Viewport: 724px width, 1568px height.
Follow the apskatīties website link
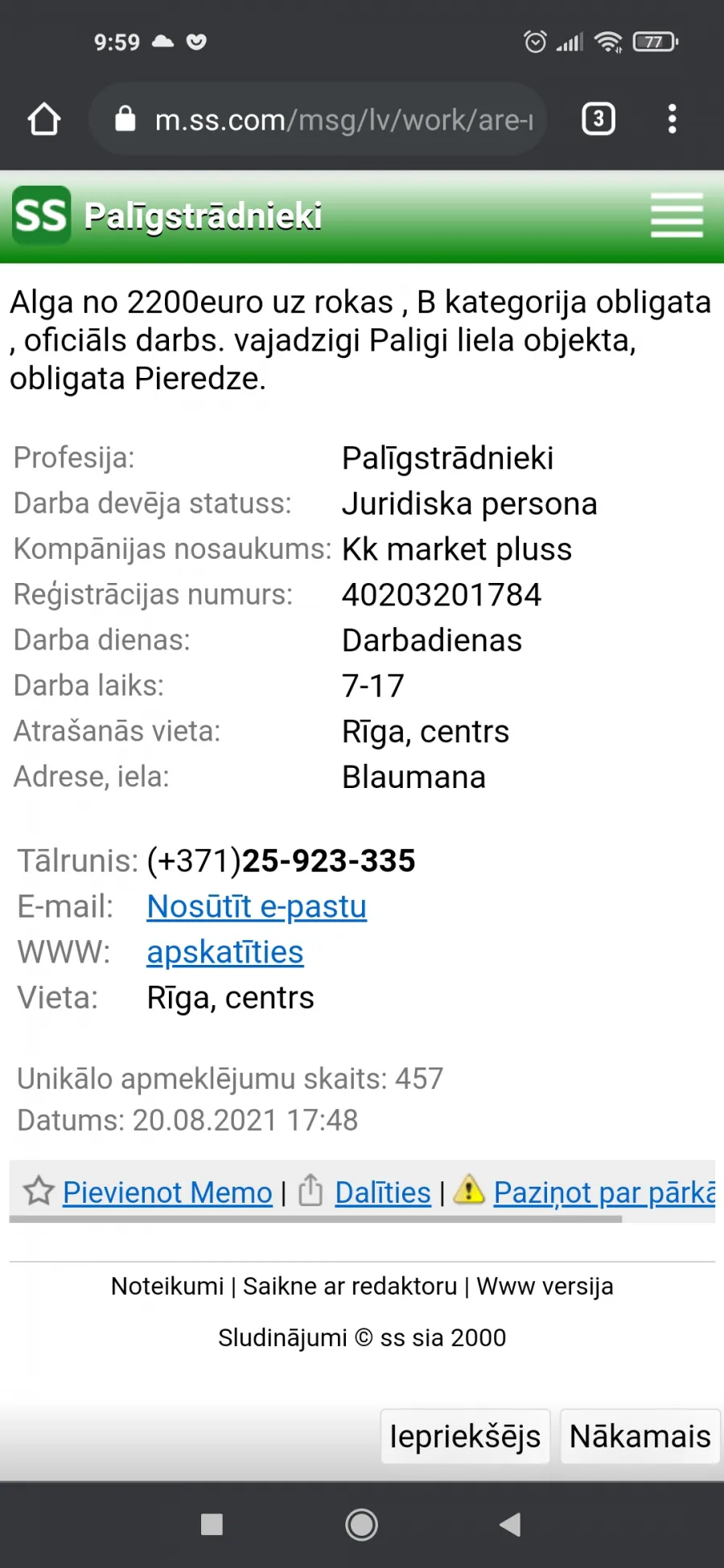point(225,952)
